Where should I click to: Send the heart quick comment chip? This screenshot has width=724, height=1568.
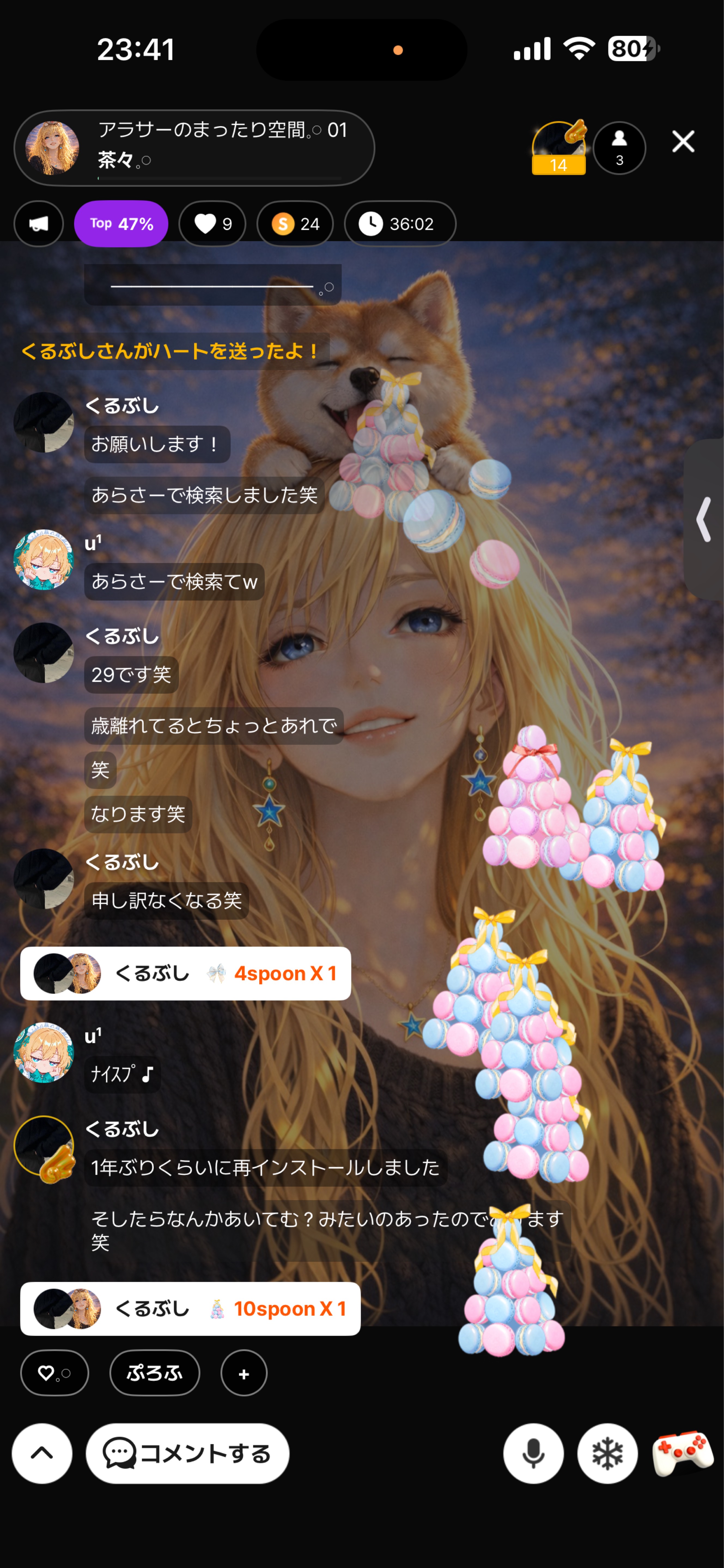pyautogui.click(x=54, y=1373)
